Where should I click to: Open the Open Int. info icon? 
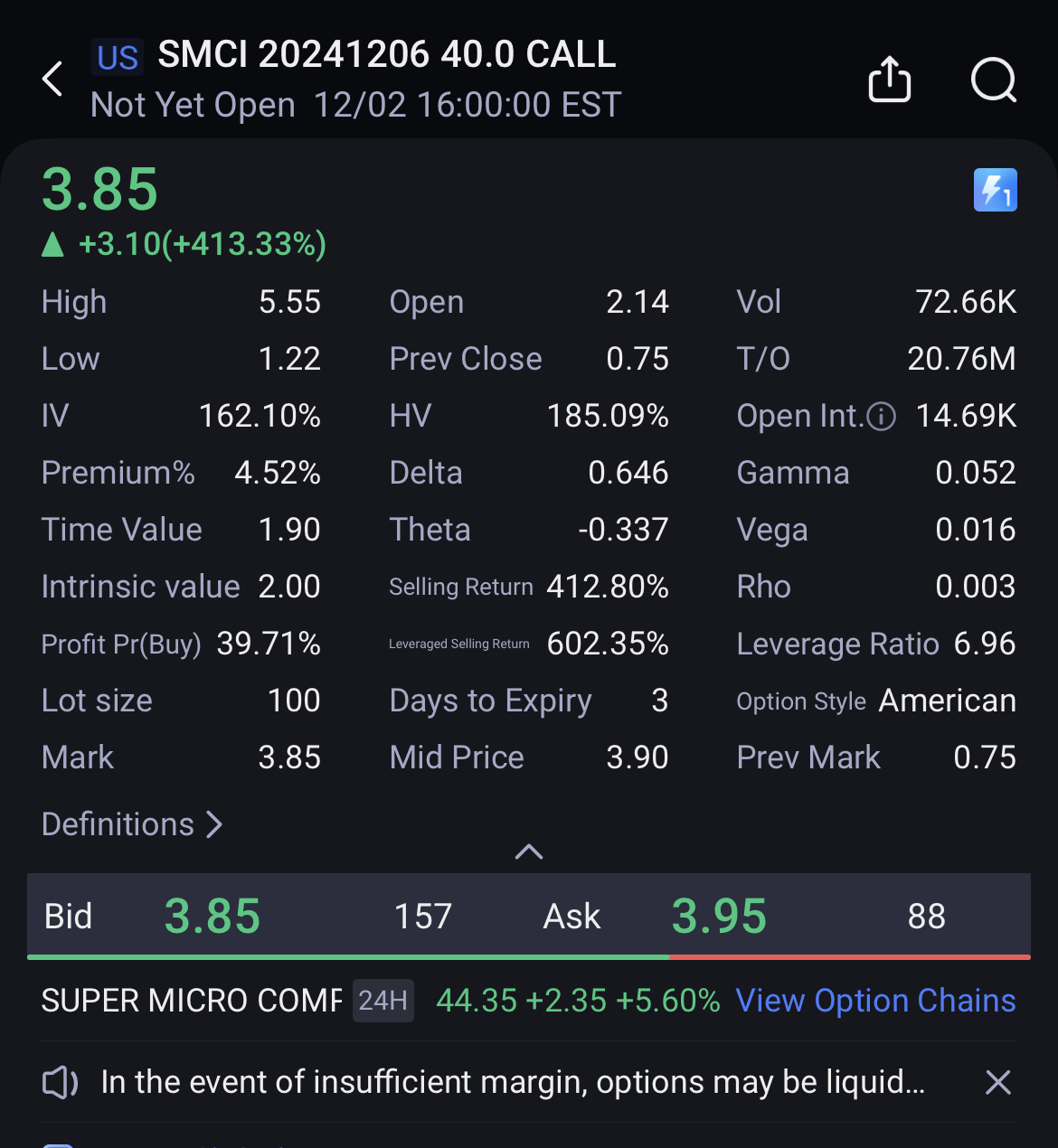coord(881,416)
